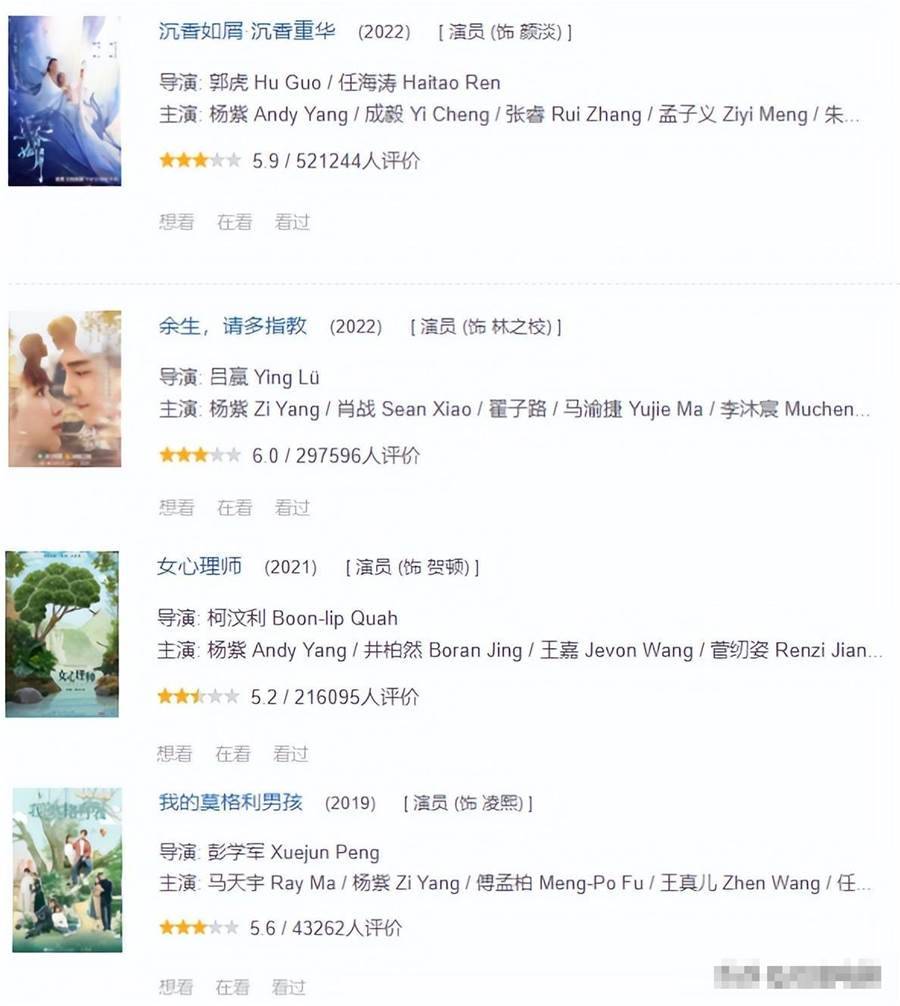The height and width of the screenshot is (1006, 900).
Task: Mark 女心理师 as 想看
Action: click(175, 753)
